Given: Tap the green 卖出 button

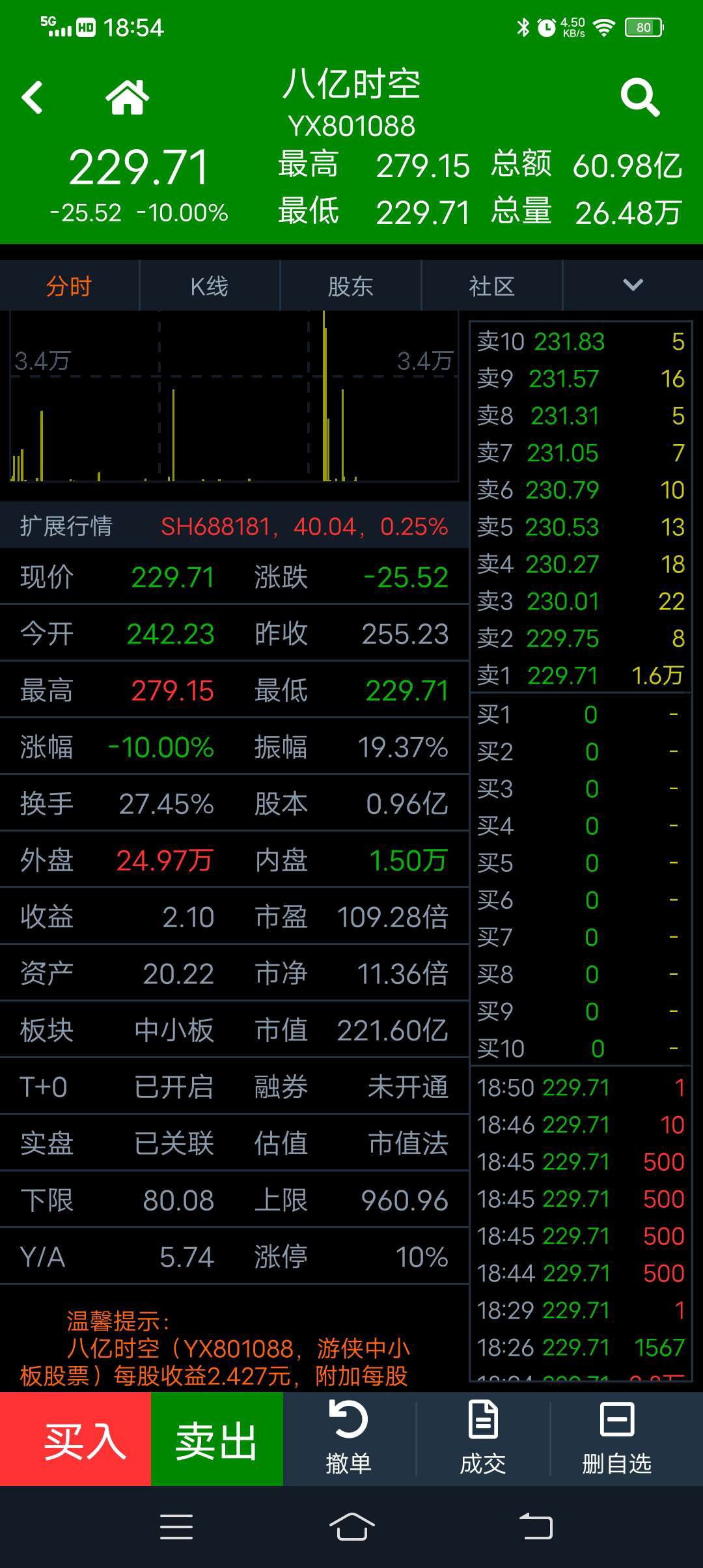Looking at the screenshot, I should pyautogui.click(x=217, y=1440).
